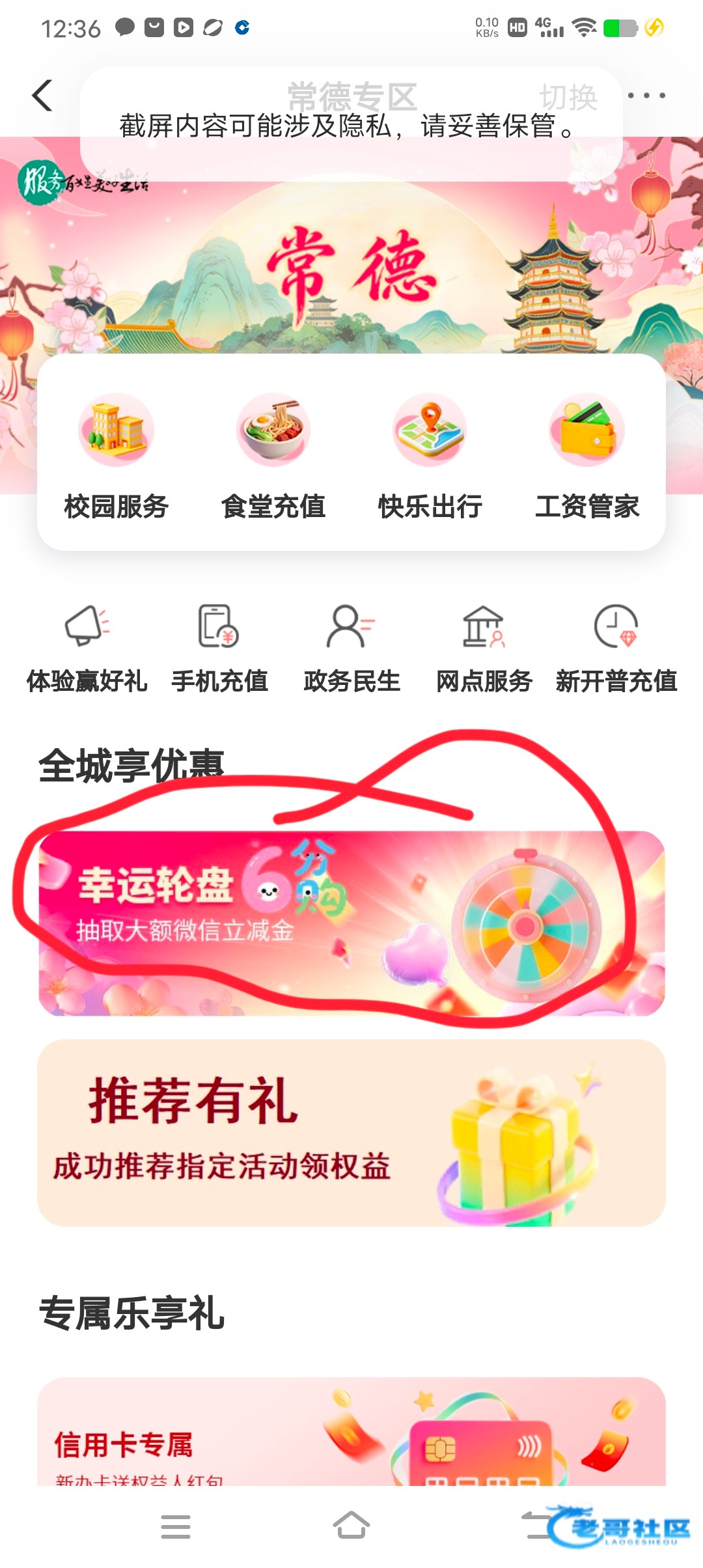
Task: Open 手机充值 phone recharge
Action: pyautogui.click(x=219, y=648)
